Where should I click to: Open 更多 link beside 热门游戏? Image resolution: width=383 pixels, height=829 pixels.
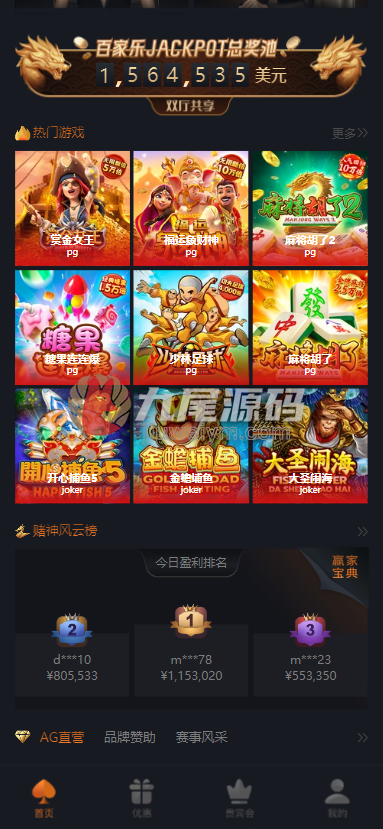click(350, 133)
